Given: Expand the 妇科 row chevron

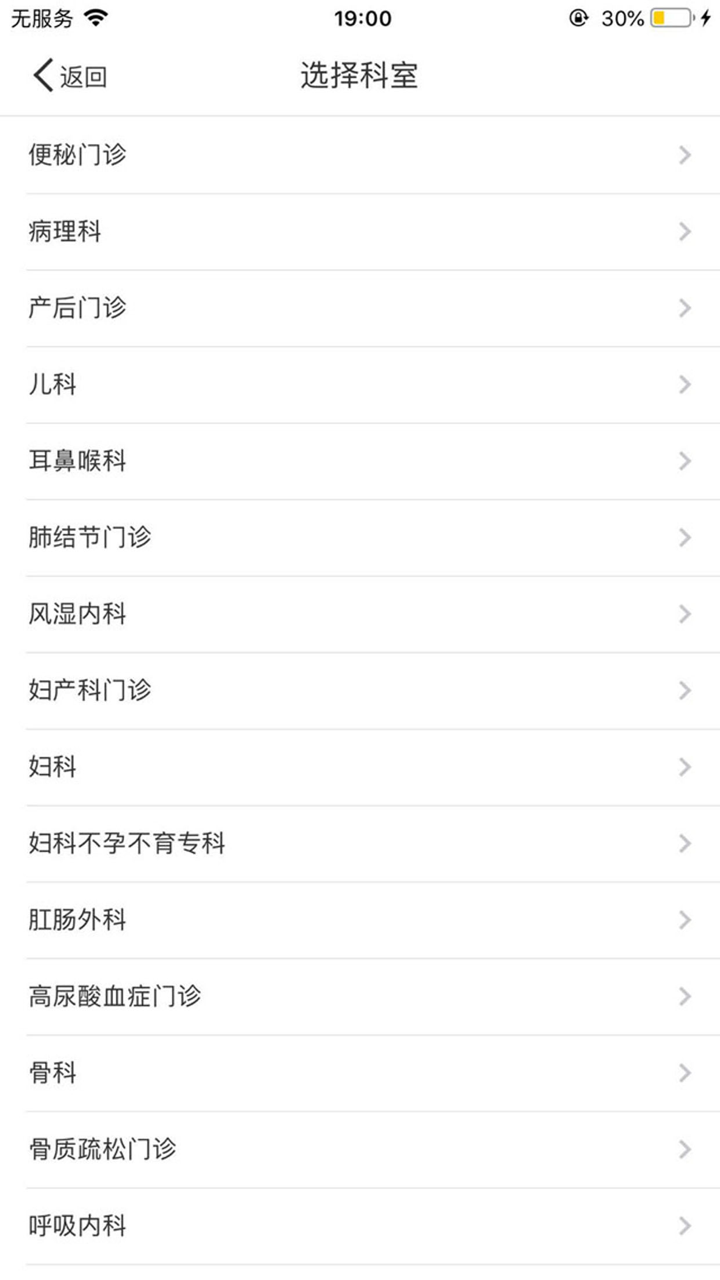Looking at the screenshot, I should click(x=684, y=767).
